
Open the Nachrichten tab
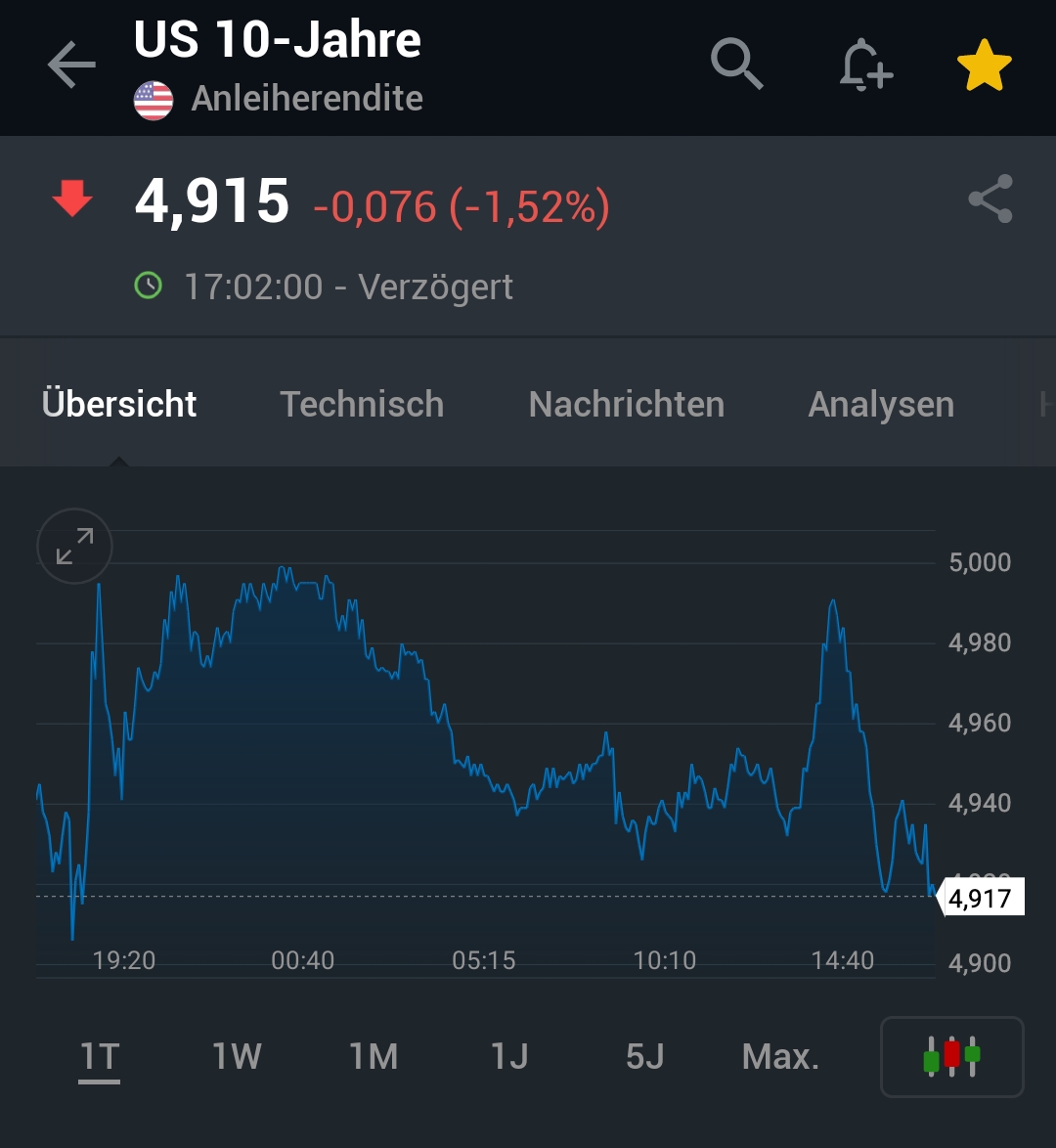tap(626, 404)
